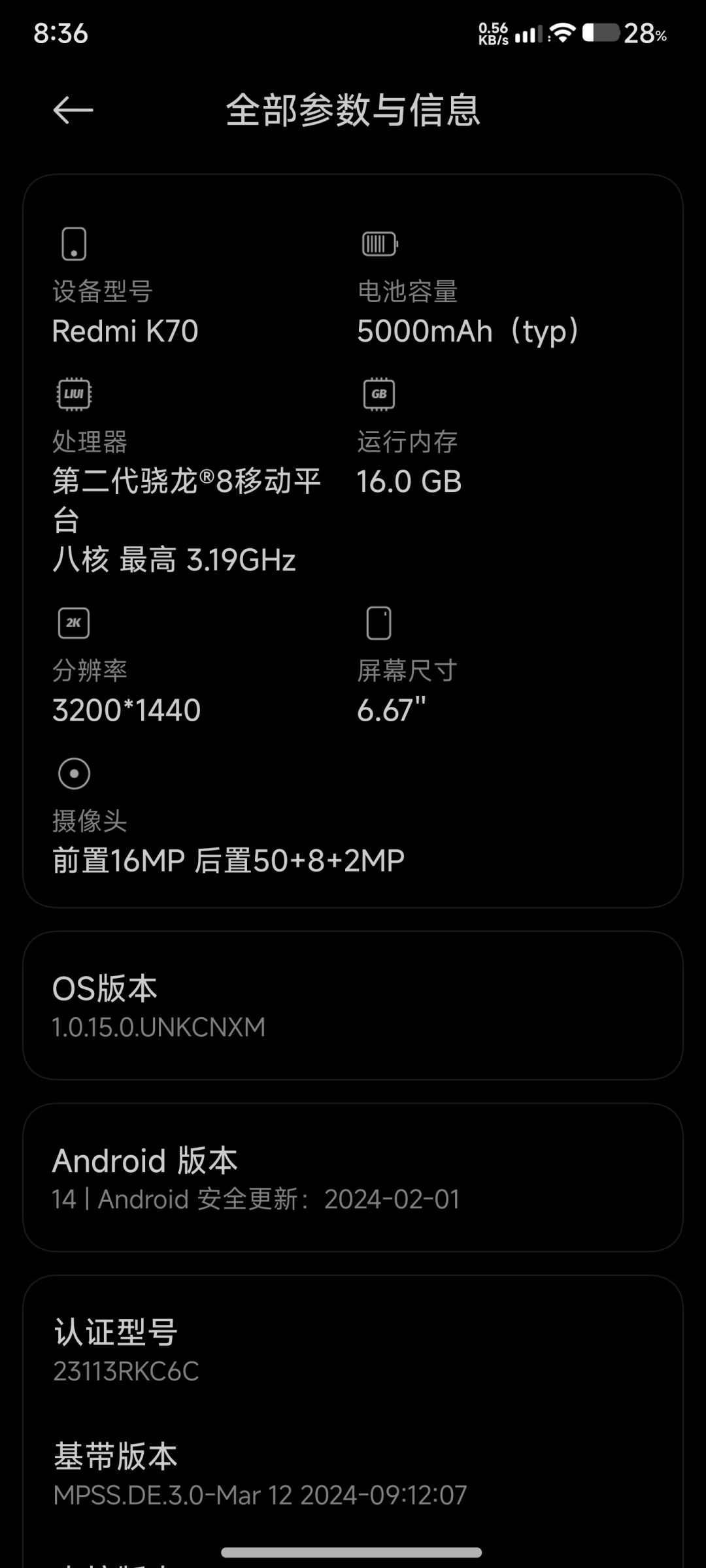Tap the OS版本 row
The width and height of the screenshot is (706, 1568).
353,1006
